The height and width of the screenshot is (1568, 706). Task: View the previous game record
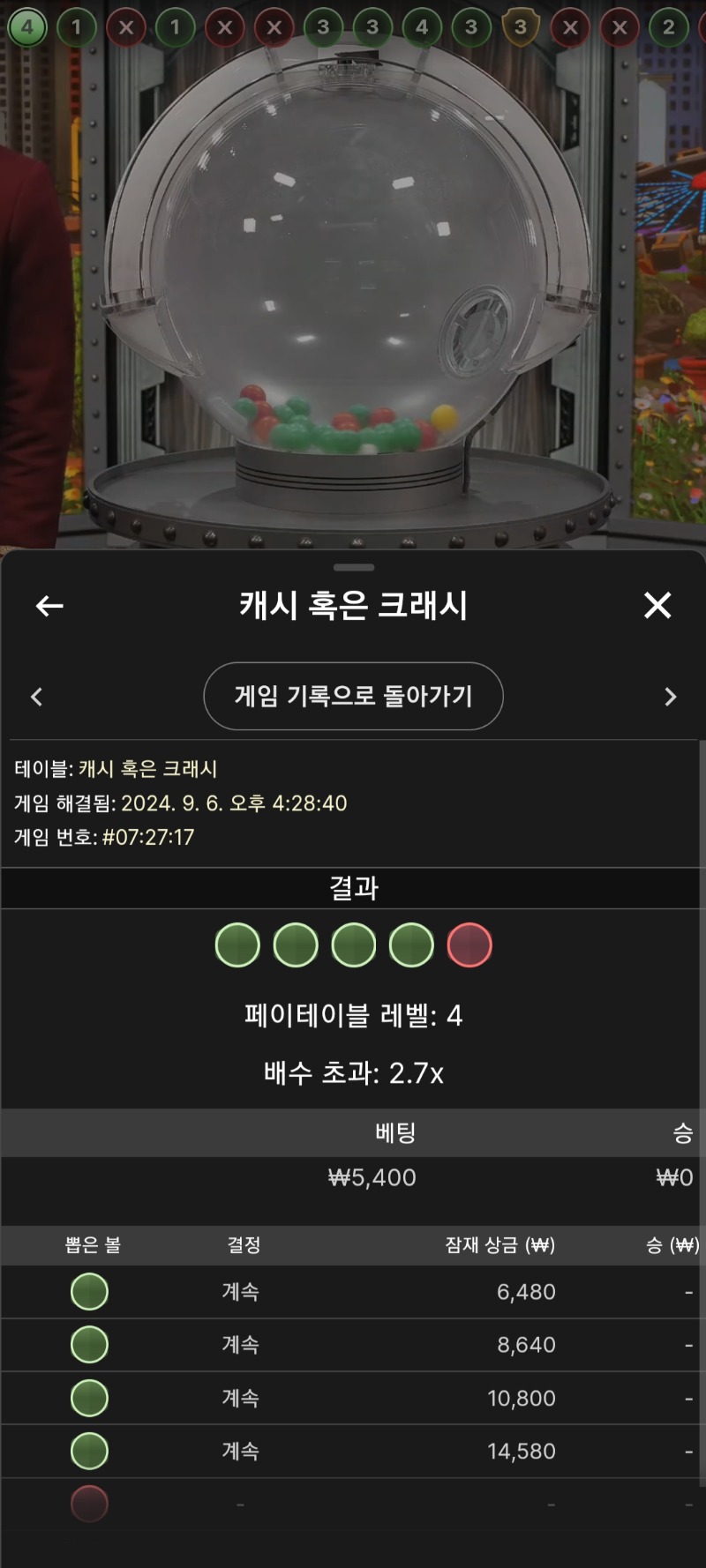pyautogui.click(x=36, y=697)
